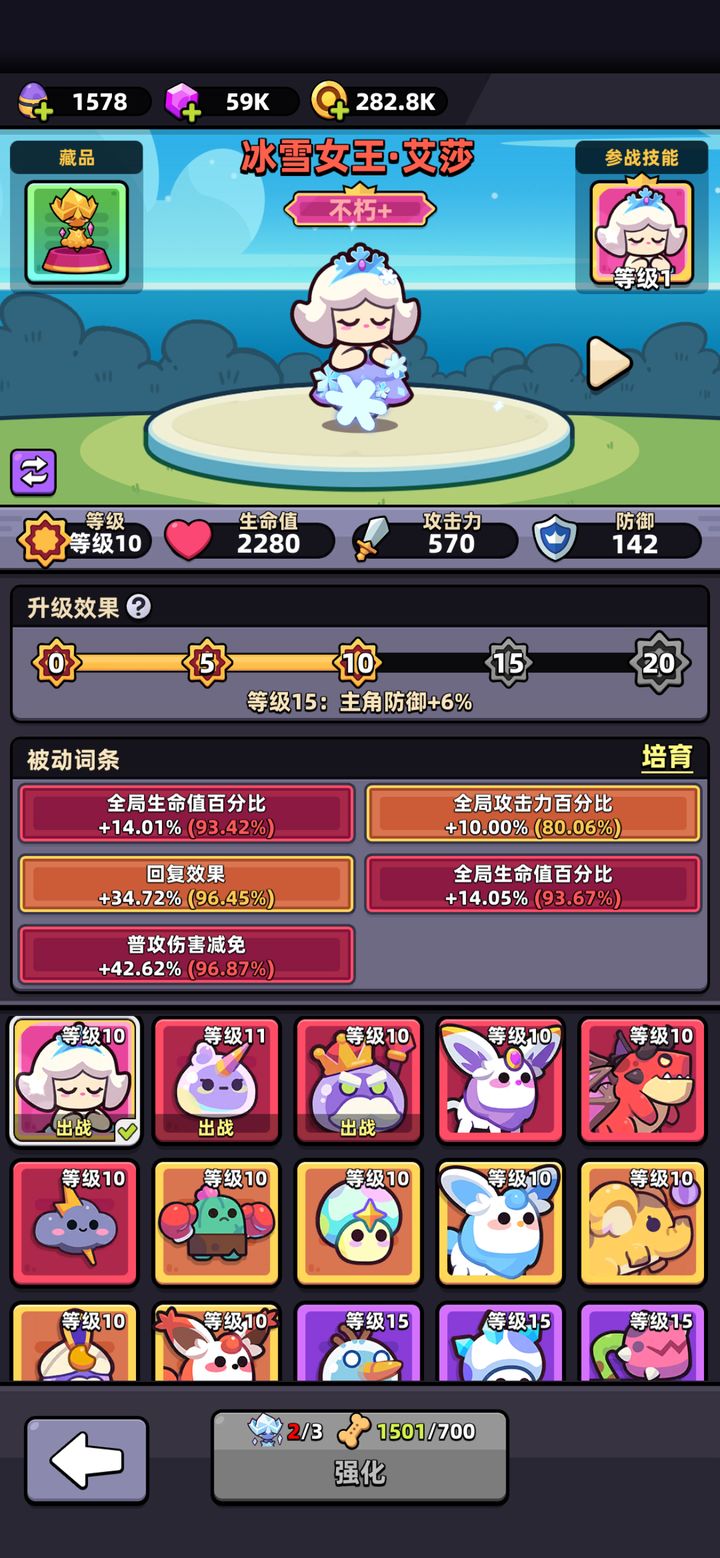
Task: Open the 升级效果 help question mark
Action: [139, 607]
